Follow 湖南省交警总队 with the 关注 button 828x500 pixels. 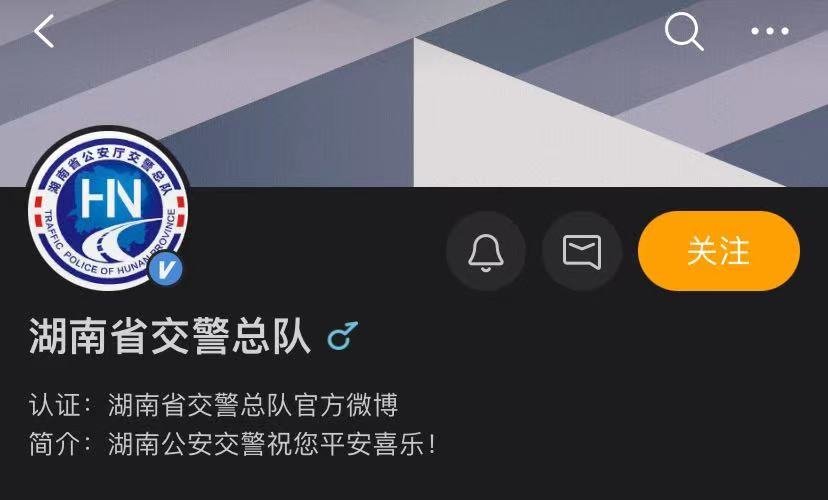click(718, 251)
